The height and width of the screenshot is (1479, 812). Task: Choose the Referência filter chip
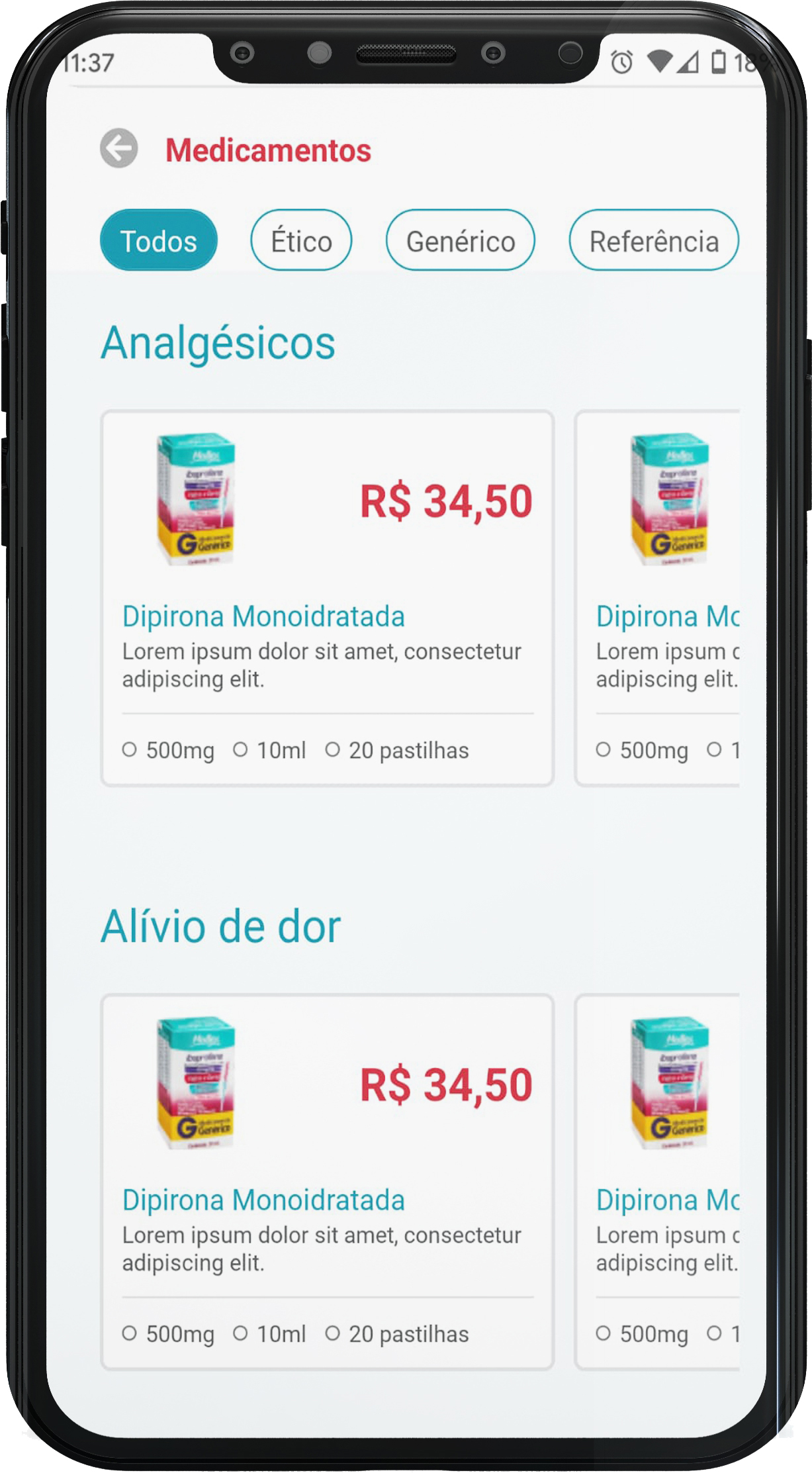(x=653, y=241)
